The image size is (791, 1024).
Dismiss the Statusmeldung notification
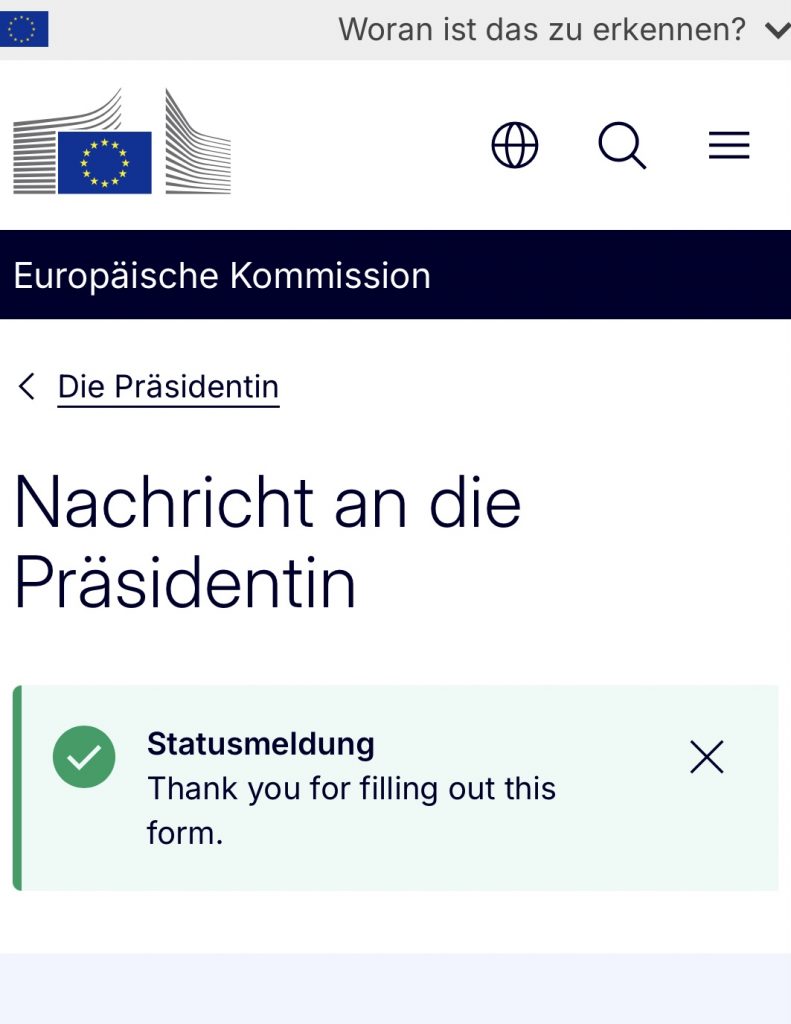point(707,757)
